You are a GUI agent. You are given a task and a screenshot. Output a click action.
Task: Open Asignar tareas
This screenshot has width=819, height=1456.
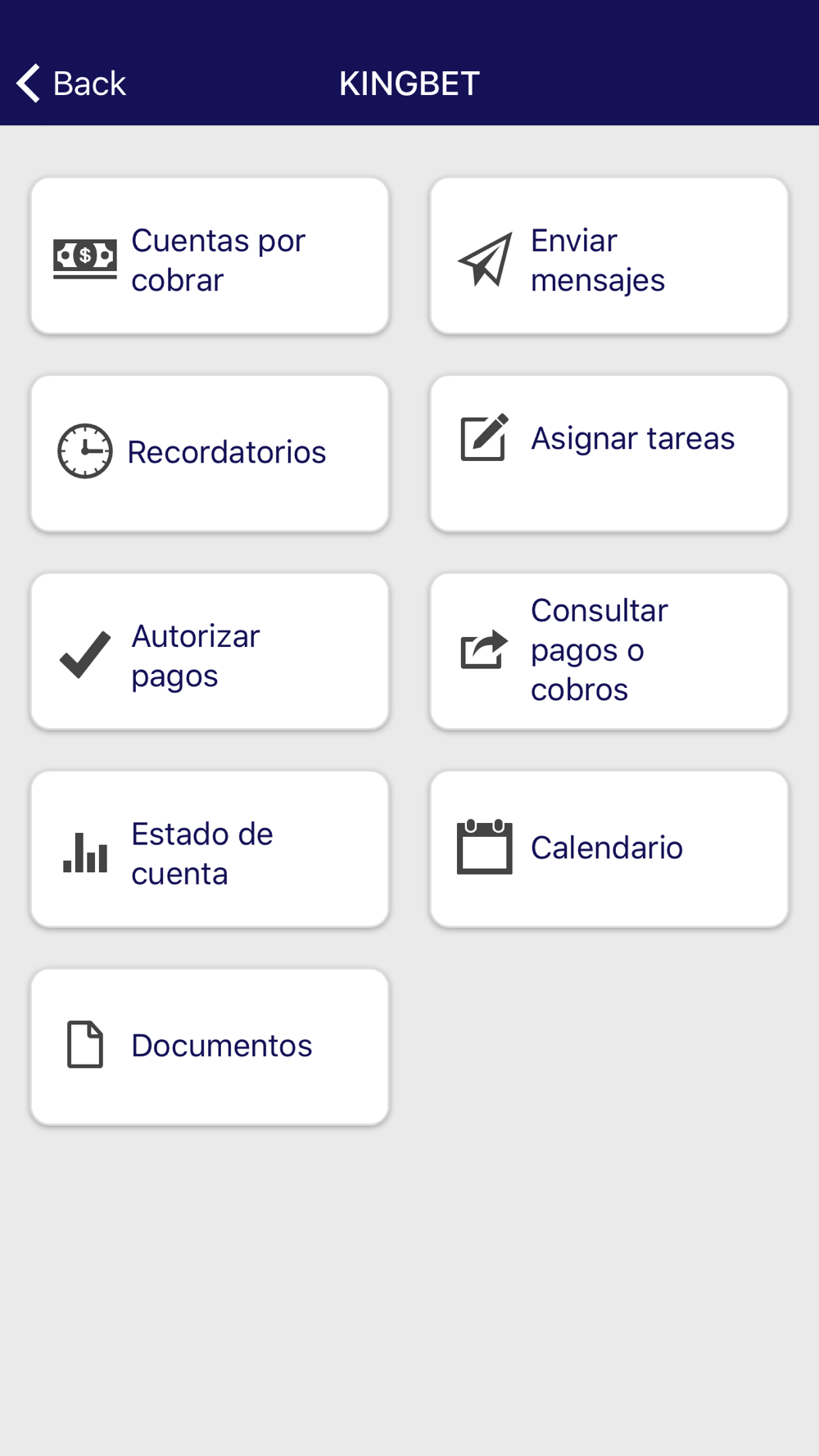click(x=609, y=454)
